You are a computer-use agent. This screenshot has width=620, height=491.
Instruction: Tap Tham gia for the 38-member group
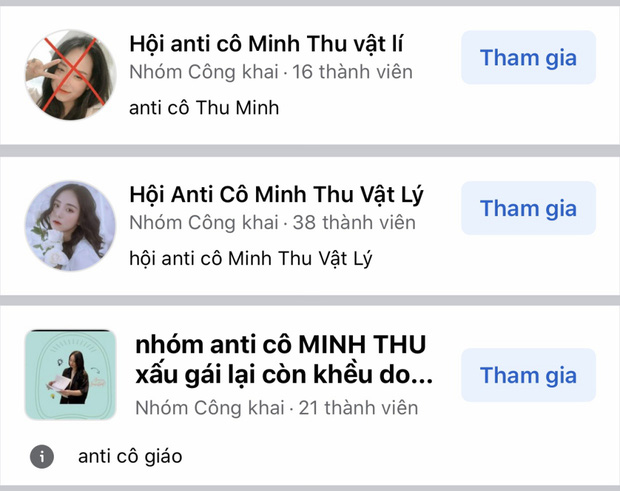[x=528, y=208]
